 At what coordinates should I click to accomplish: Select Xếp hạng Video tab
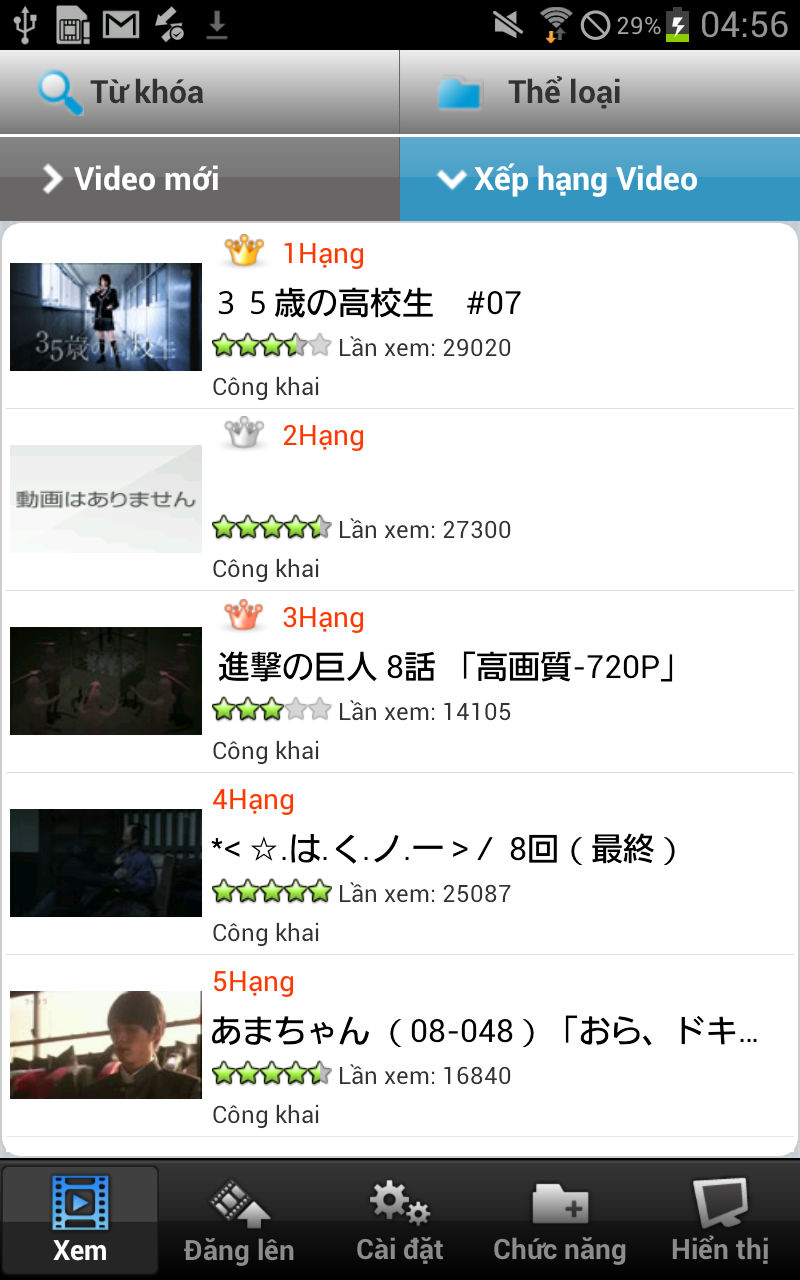click(600, 179)
